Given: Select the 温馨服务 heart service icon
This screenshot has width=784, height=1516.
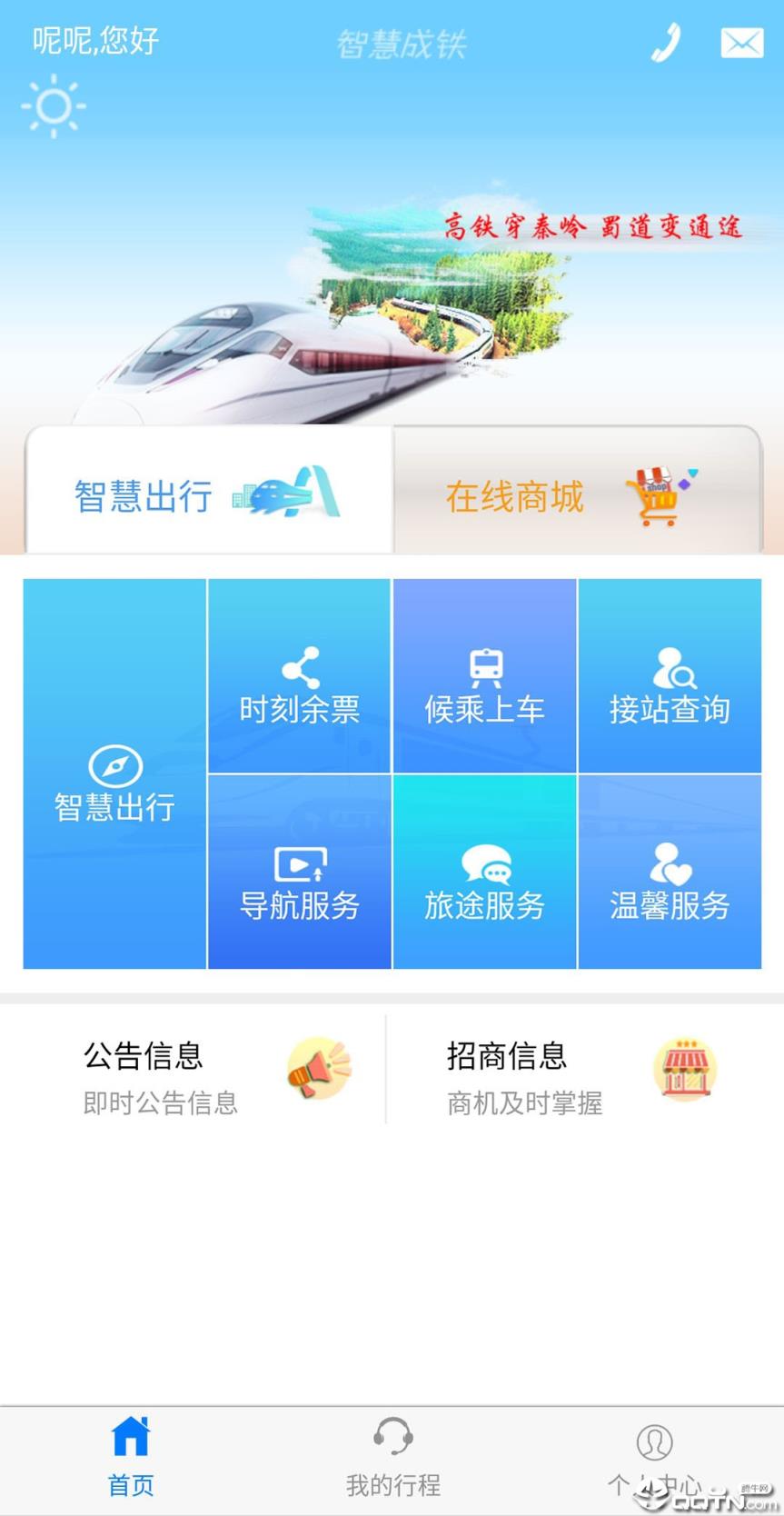Looking at the screenshot, I should (x=670, y=871).
